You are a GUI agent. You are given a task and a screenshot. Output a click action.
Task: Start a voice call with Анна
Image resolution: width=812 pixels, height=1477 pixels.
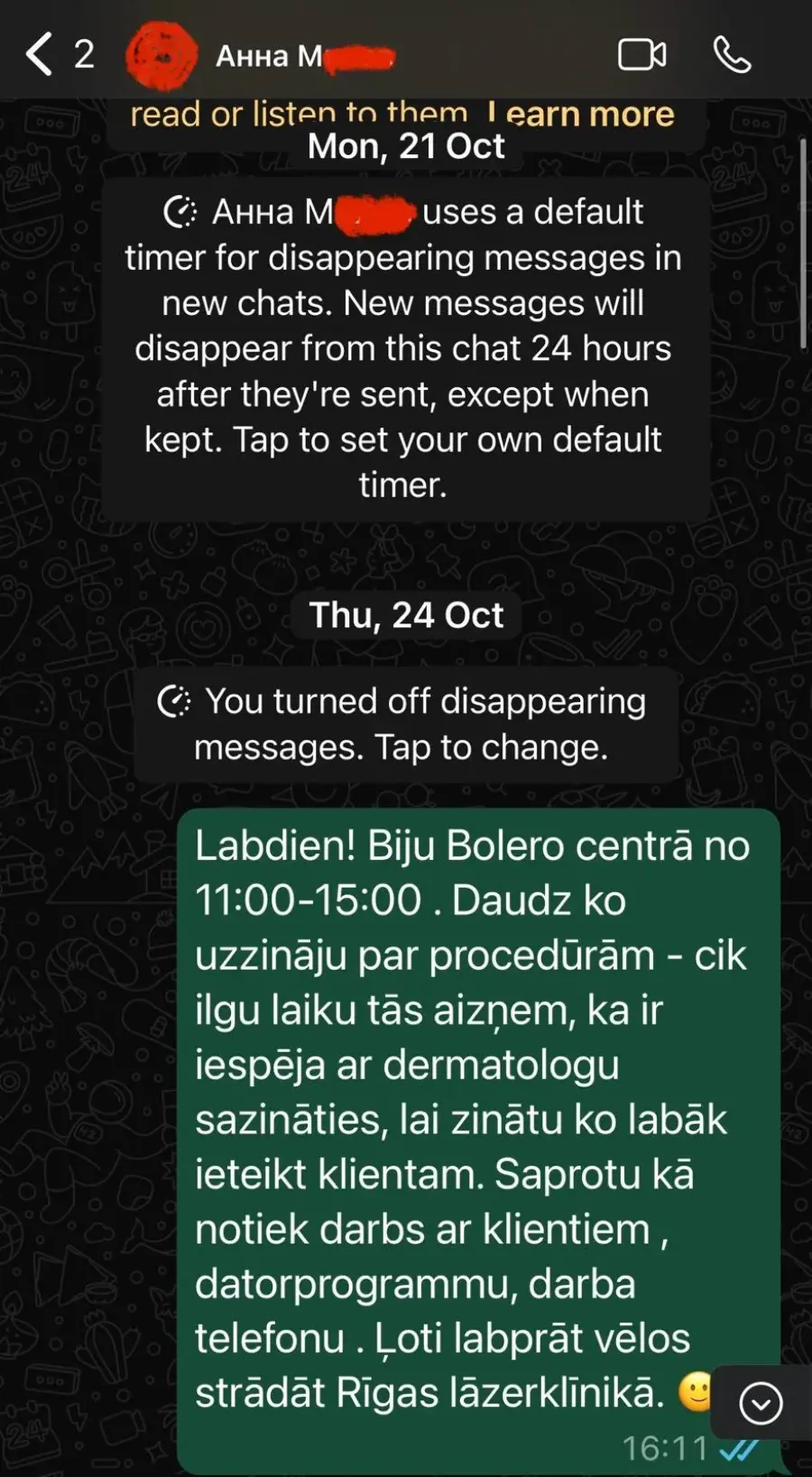(732, 54)
